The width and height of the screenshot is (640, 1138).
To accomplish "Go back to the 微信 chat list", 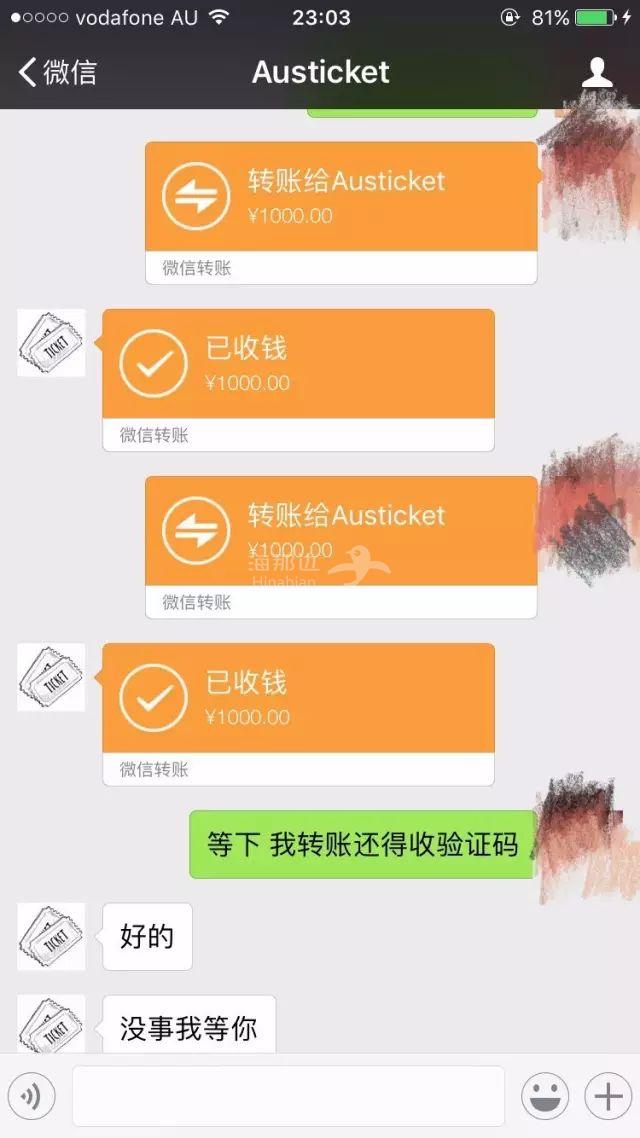I will coord(57,72).
